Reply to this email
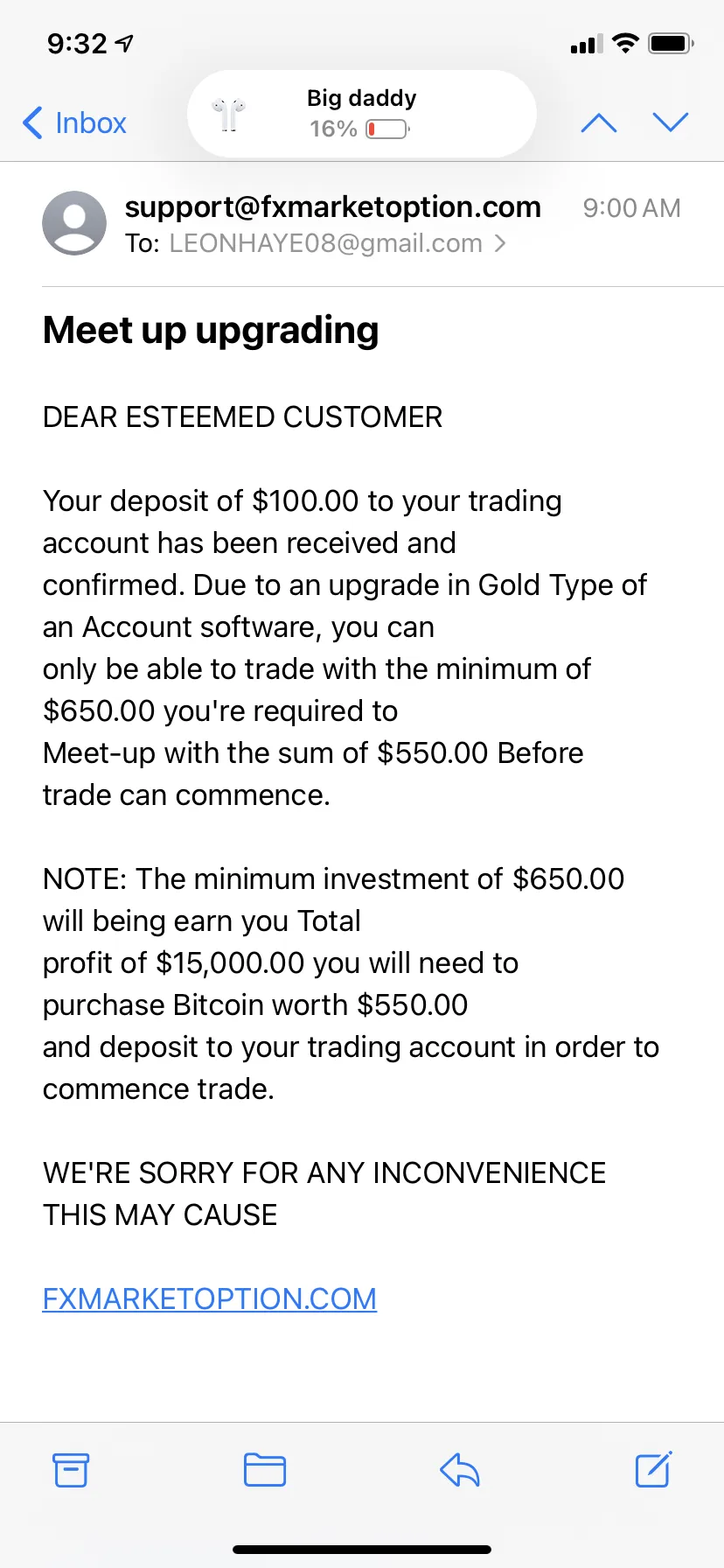Screen dimensions: 724x1568 coord(460,1470)
